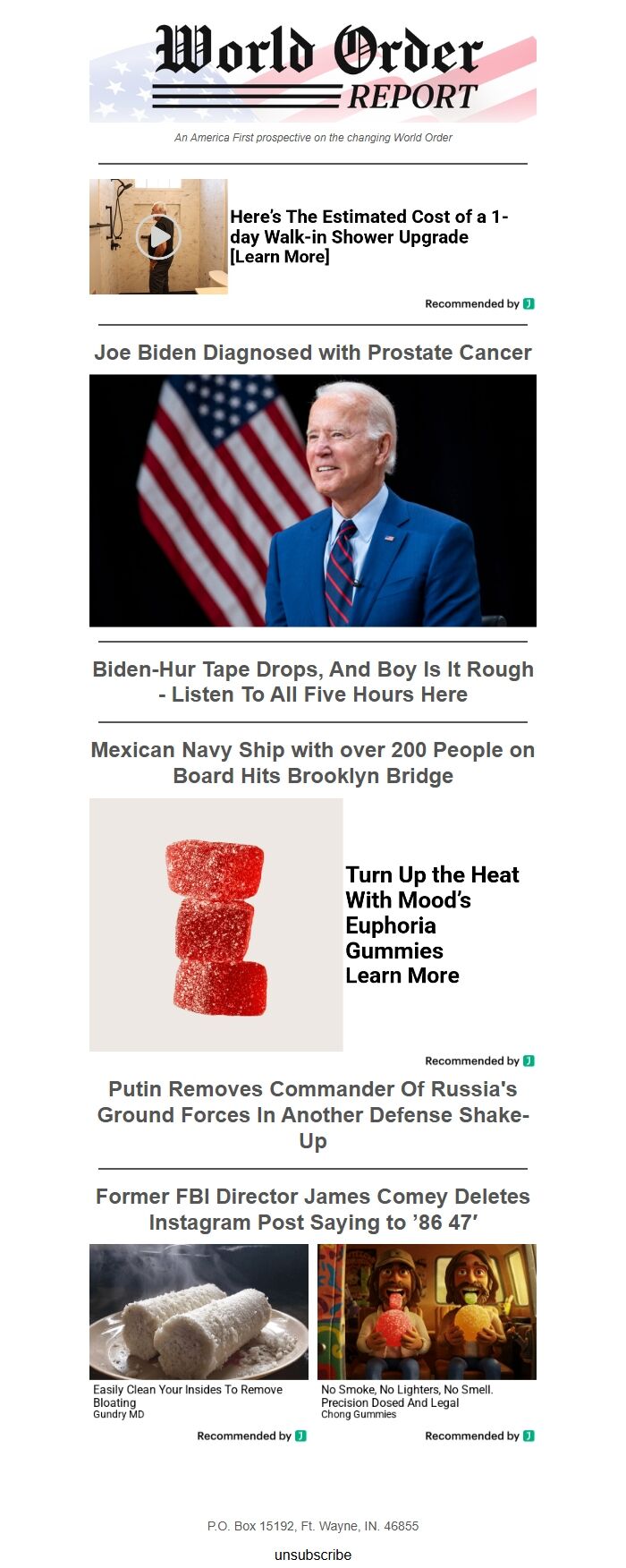
Task: Open the Joe Biden prostate cancer headline
Action: [x=313, y=353]
